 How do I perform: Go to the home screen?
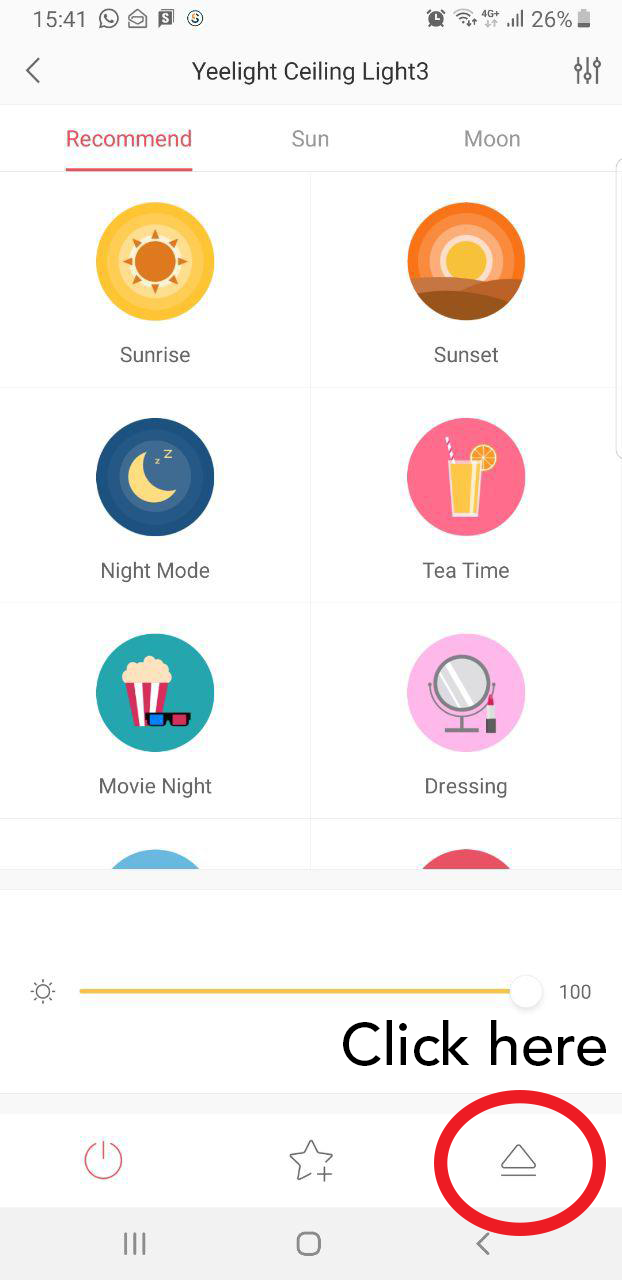tap(309, 1244)
